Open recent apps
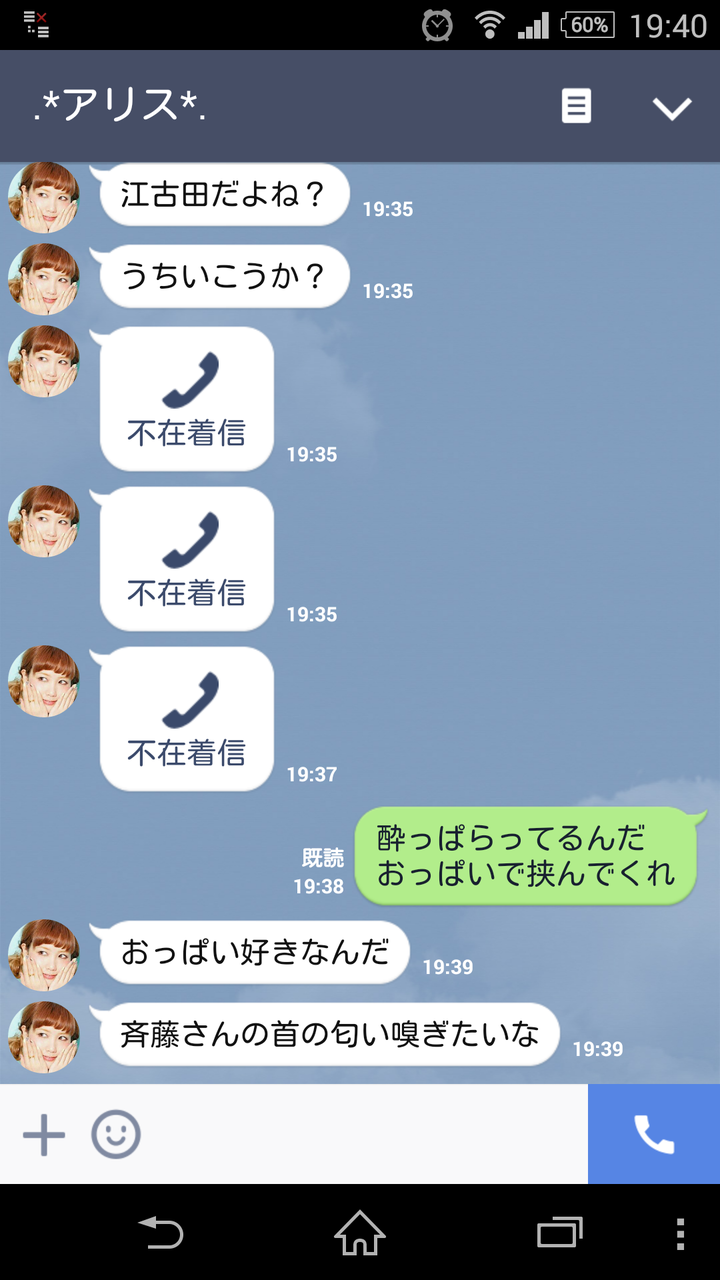 click(x=559, y=1232)
